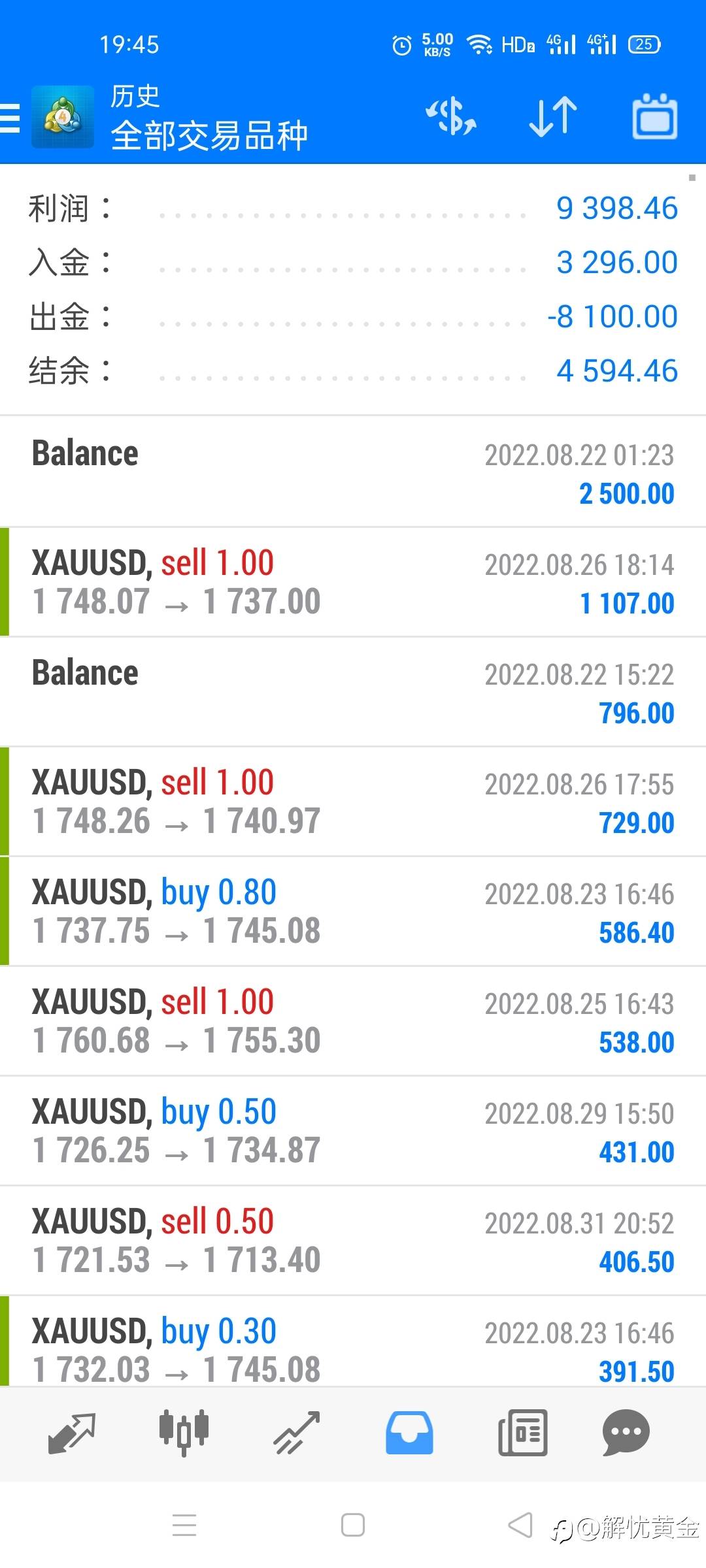The image size is (706, 1568).
Task: Switch to the Quotes tab
Action: (x=72, y=1433)
